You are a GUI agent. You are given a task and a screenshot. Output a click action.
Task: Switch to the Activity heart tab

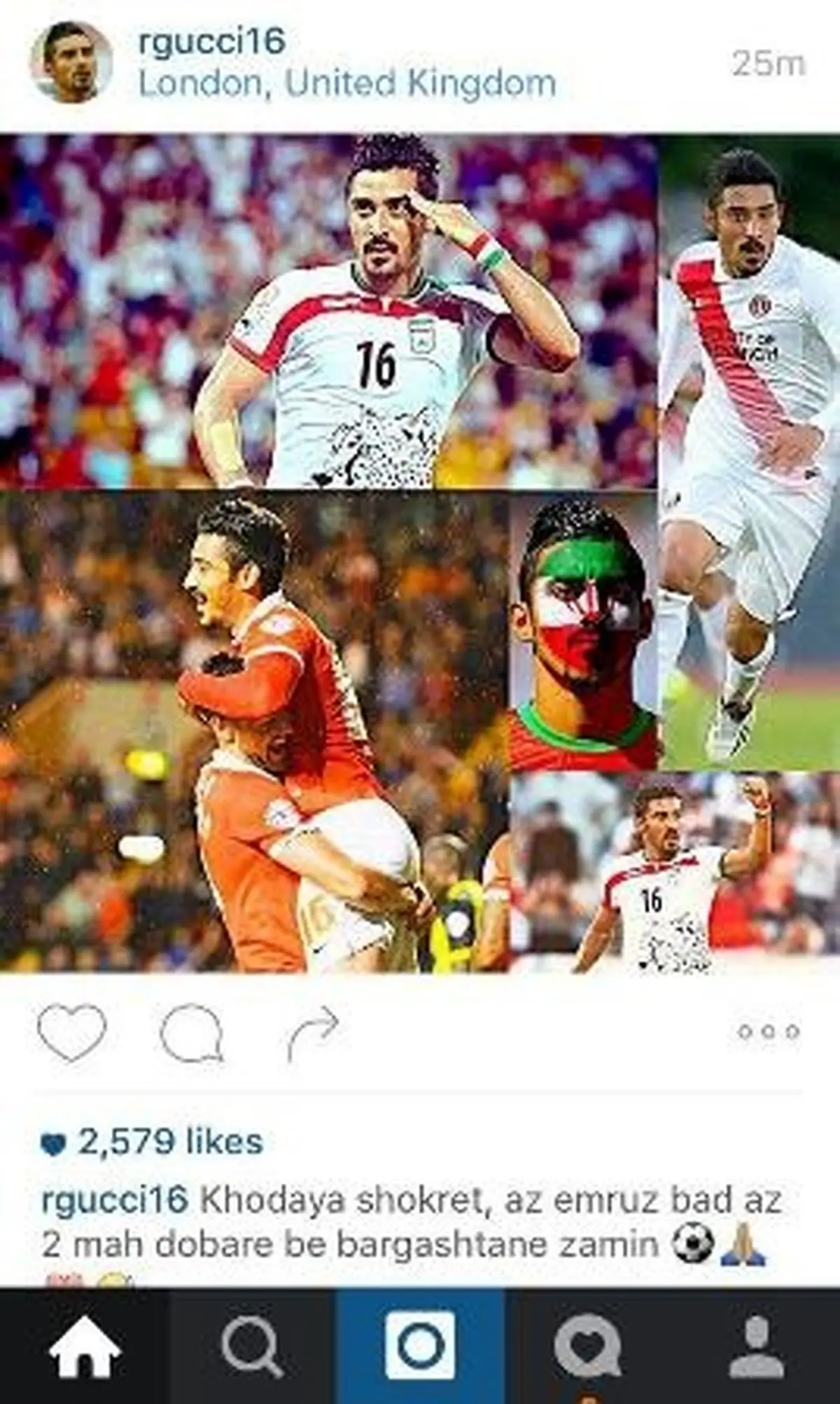[588, 1346]
